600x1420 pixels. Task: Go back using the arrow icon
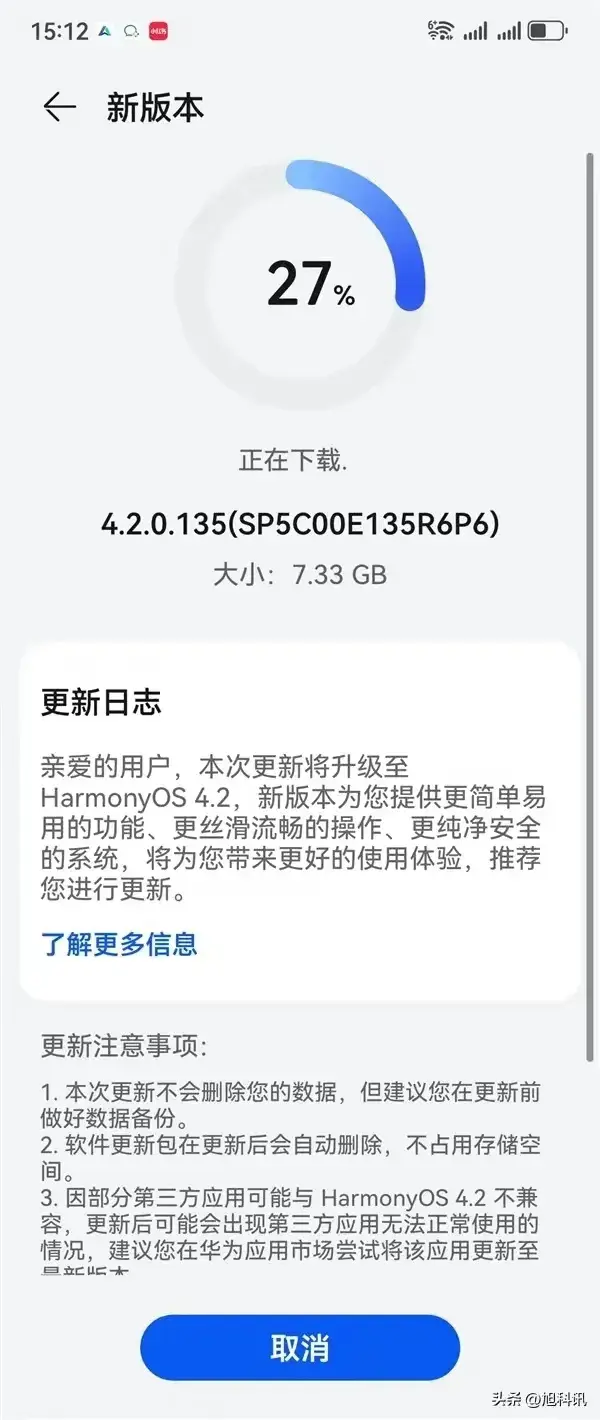coord(59,108)
